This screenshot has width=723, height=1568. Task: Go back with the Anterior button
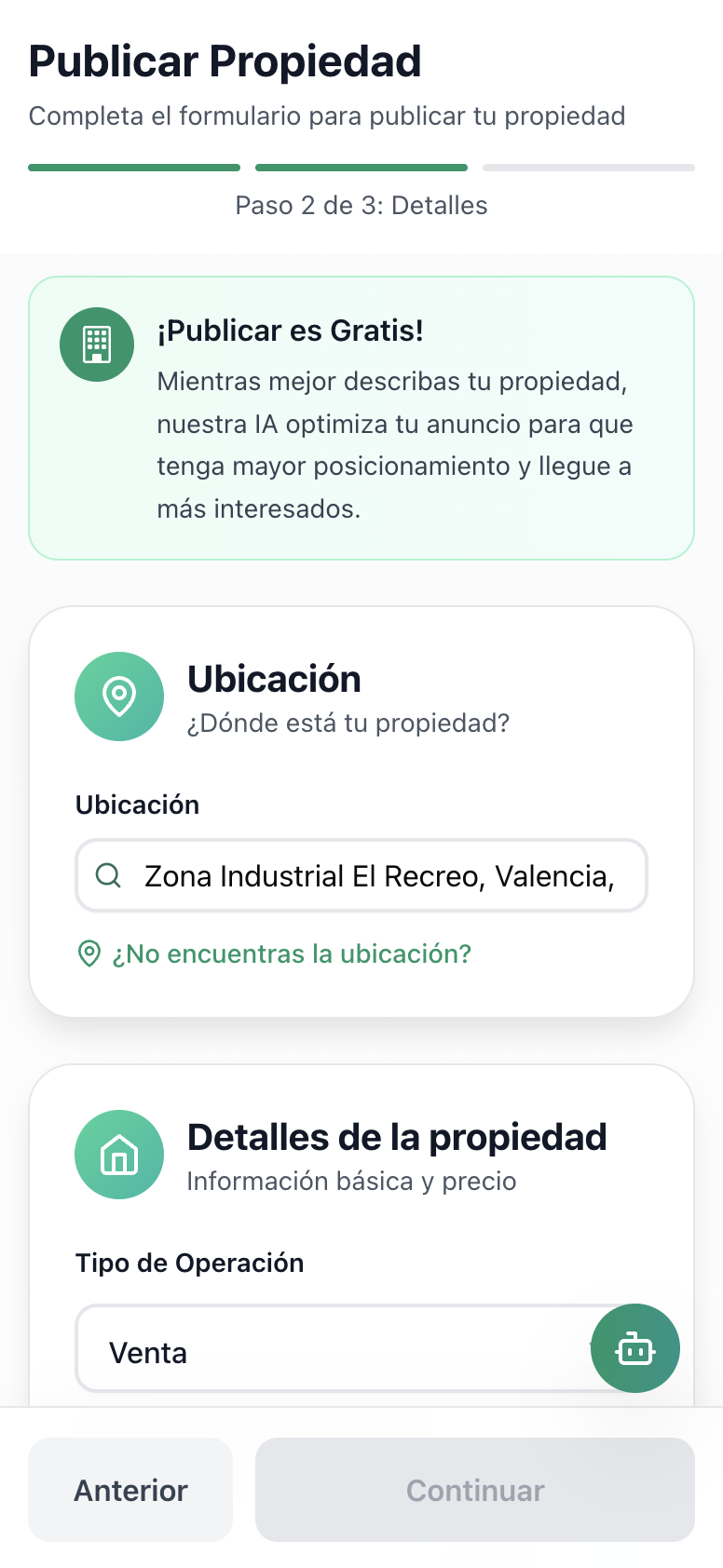click(x=130, y=1490)
